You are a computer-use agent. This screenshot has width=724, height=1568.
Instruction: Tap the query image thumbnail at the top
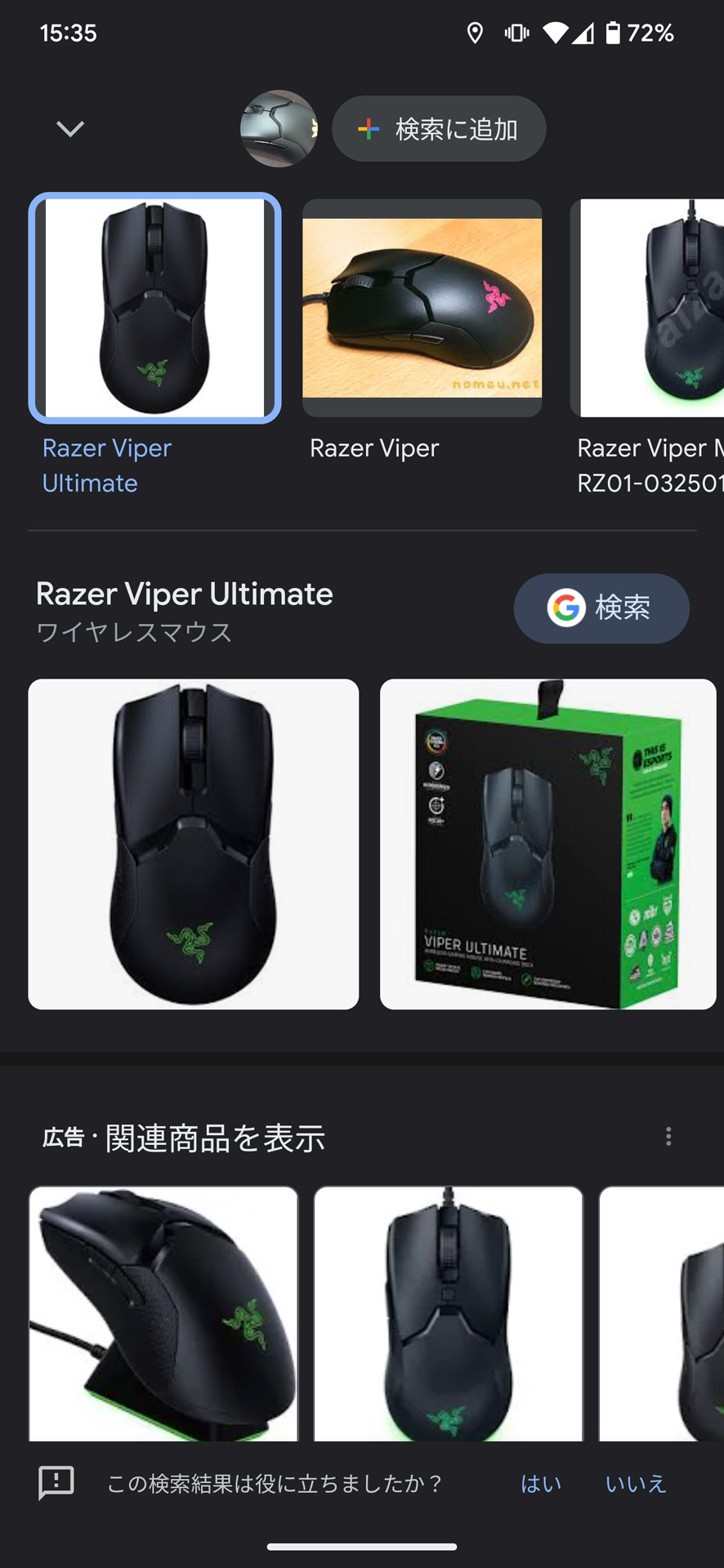[279, 128]
